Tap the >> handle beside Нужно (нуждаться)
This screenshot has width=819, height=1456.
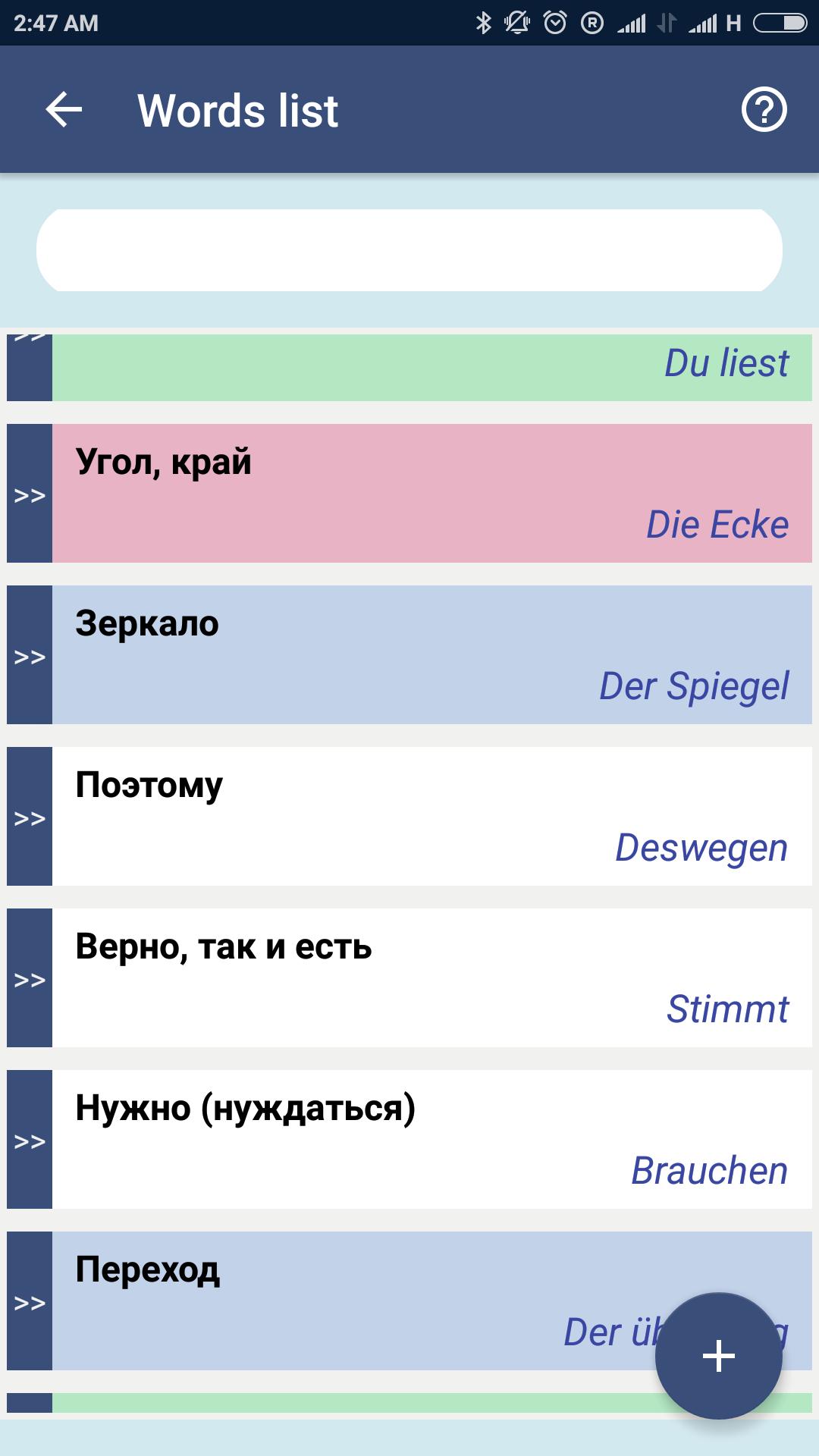(30, 1140)
